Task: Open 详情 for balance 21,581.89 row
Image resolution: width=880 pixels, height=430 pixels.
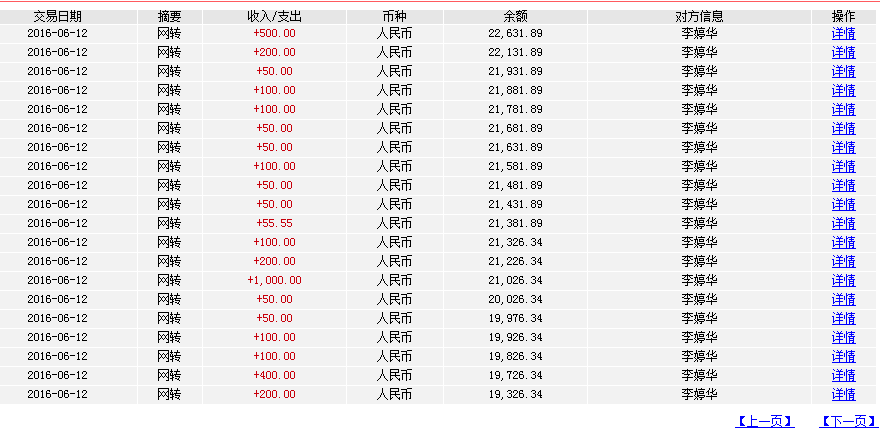Action: [844, 167]
